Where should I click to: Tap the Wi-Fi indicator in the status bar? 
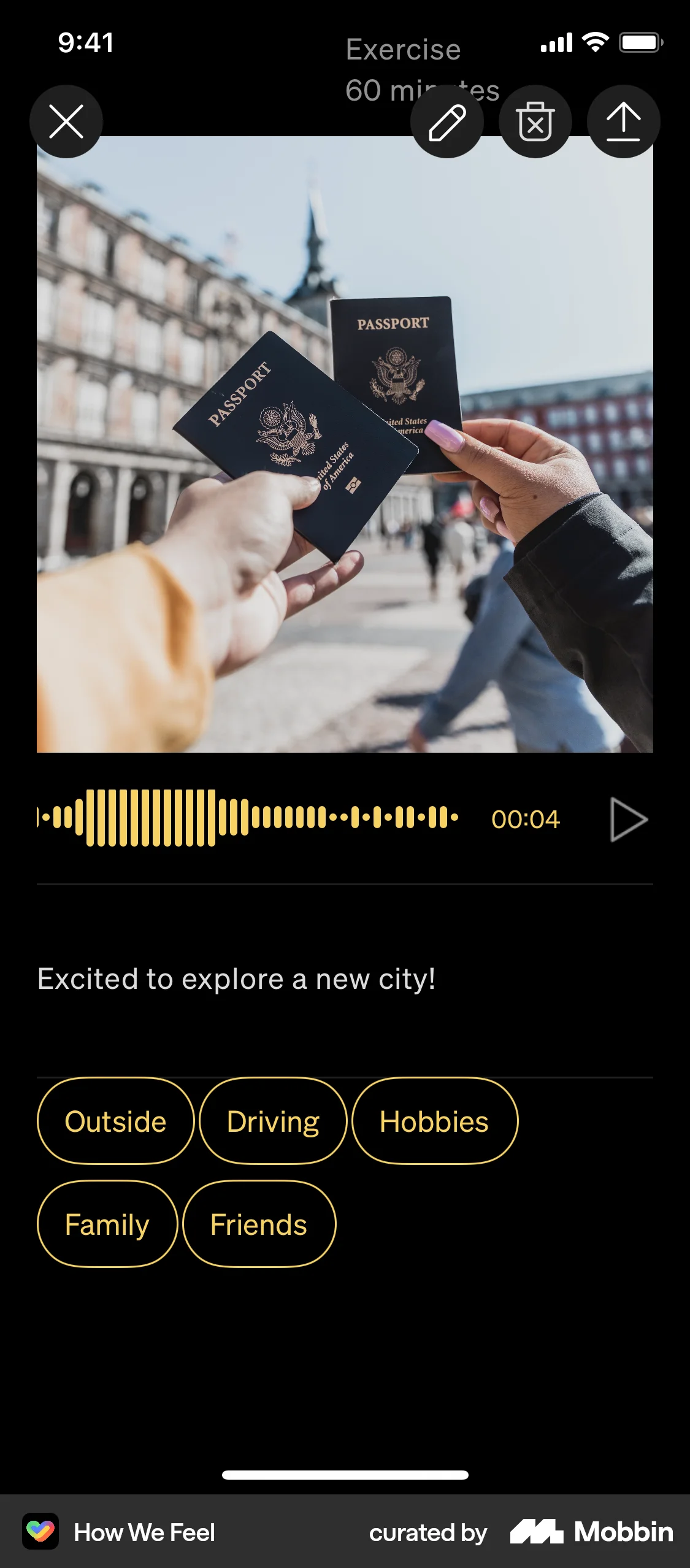pyautogui.click(x=592, y=42)
